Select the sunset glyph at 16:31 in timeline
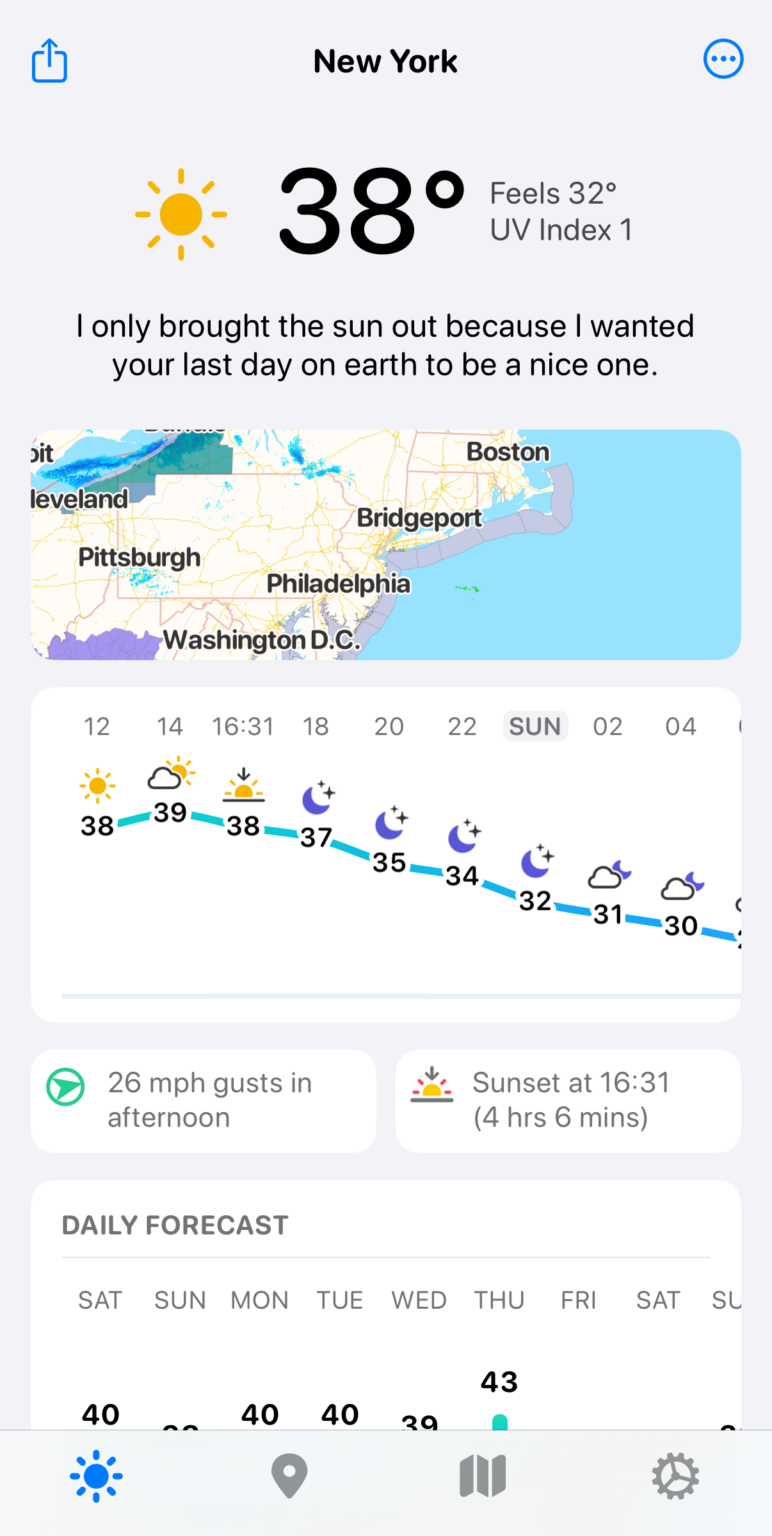 tap(242, 785)
